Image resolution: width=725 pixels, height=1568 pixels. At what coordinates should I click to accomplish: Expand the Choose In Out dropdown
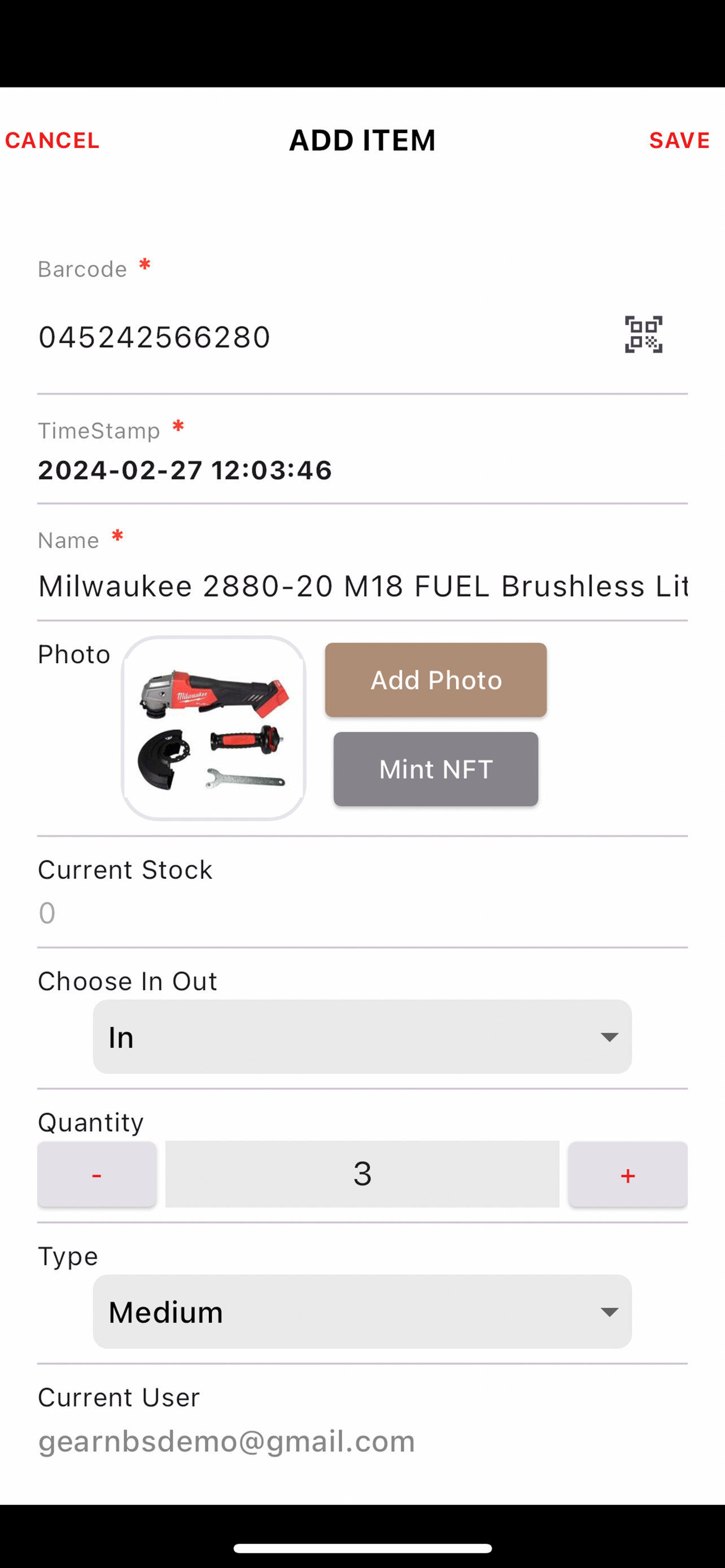click(362, 1037)
